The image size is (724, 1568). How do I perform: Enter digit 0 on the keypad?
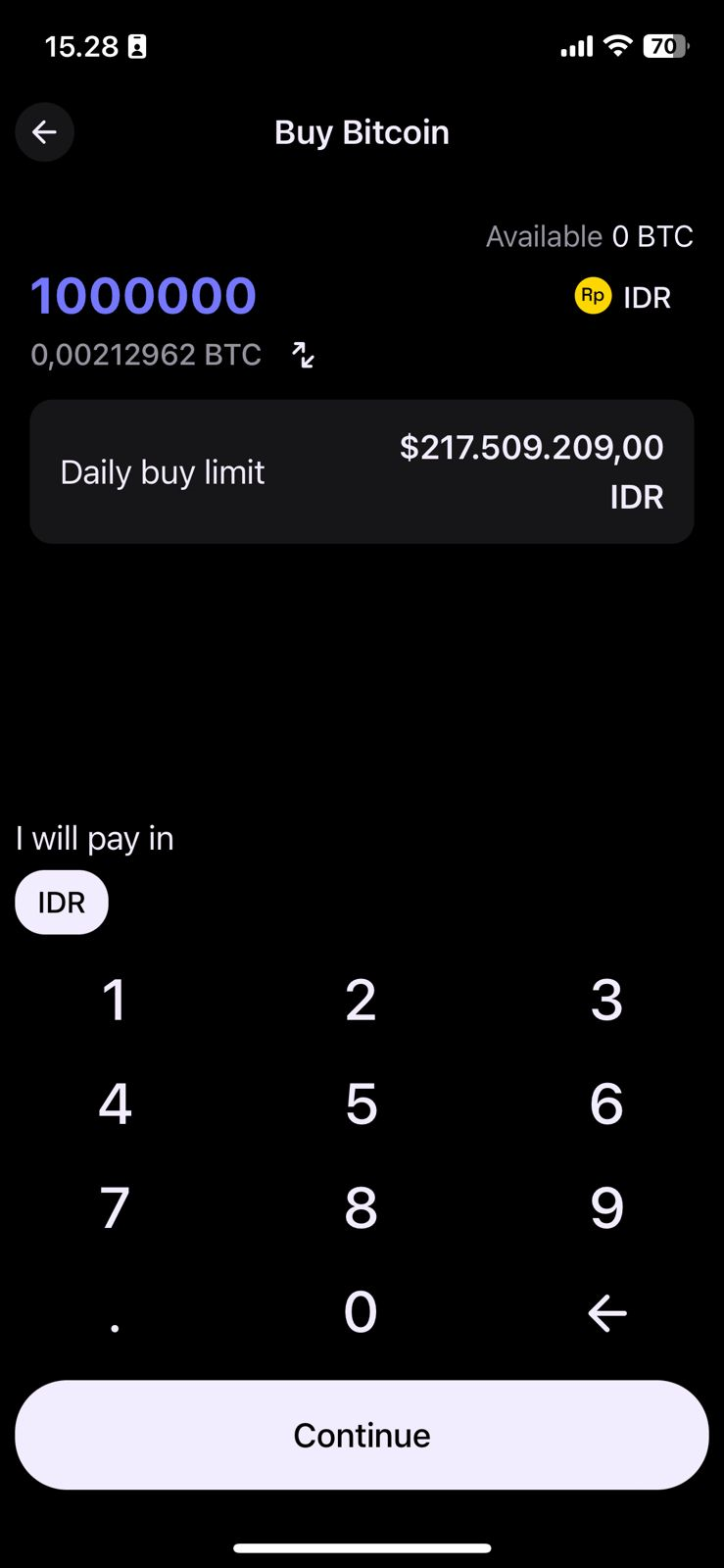pyautogui.click(x=361, y=1312)
